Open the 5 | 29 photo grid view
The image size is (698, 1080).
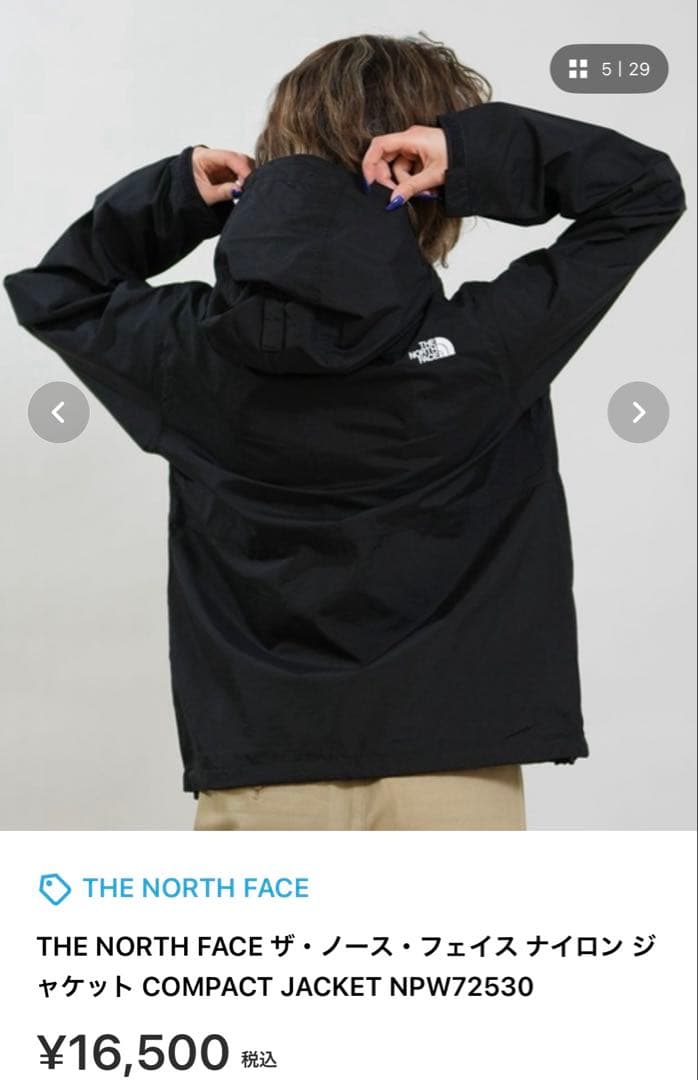609,69
